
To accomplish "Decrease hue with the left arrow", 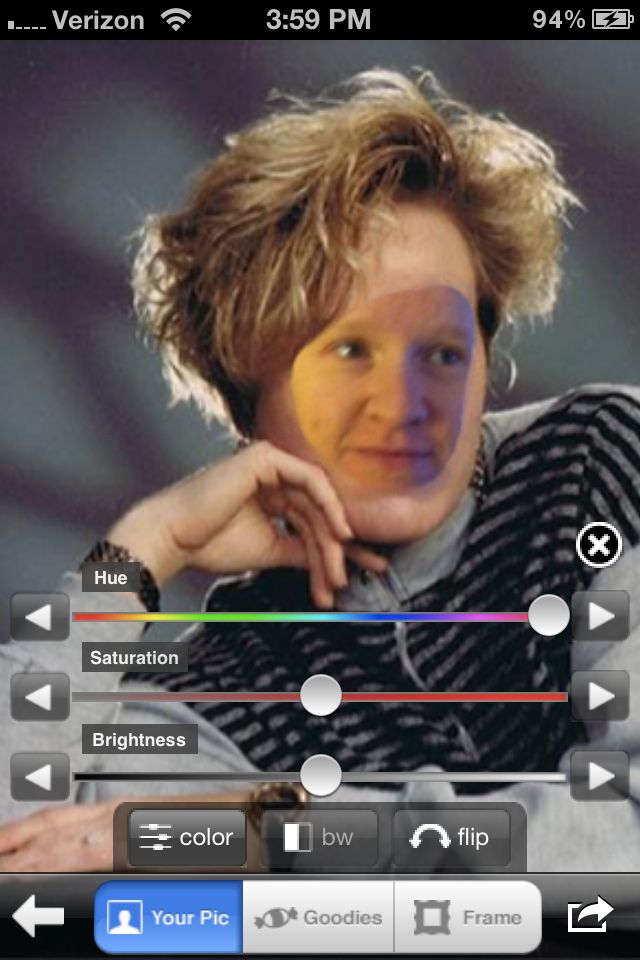I will (39, 617).
